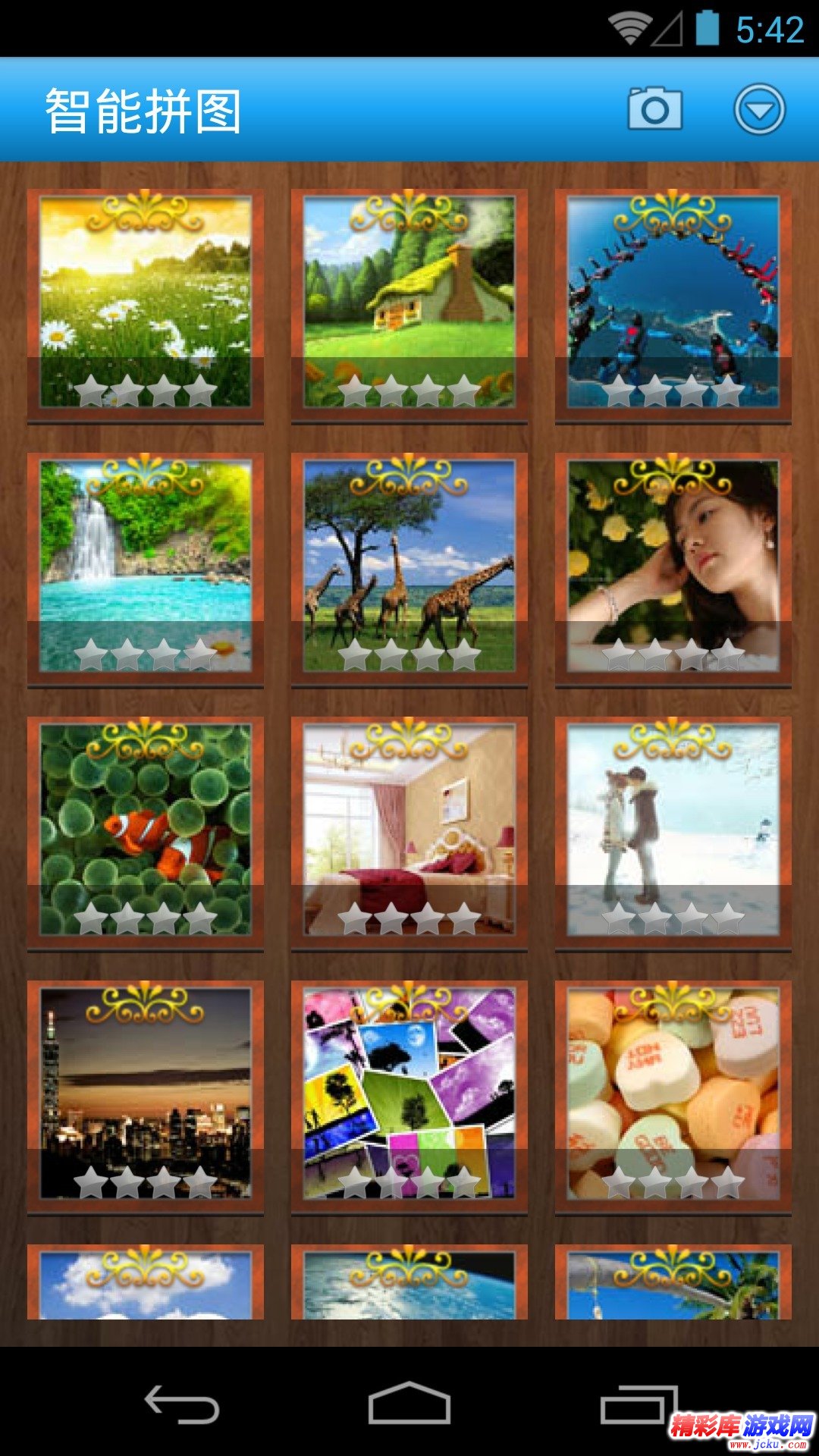
Task: Open the skydivers formation puzzle
Action: point(673,303)
